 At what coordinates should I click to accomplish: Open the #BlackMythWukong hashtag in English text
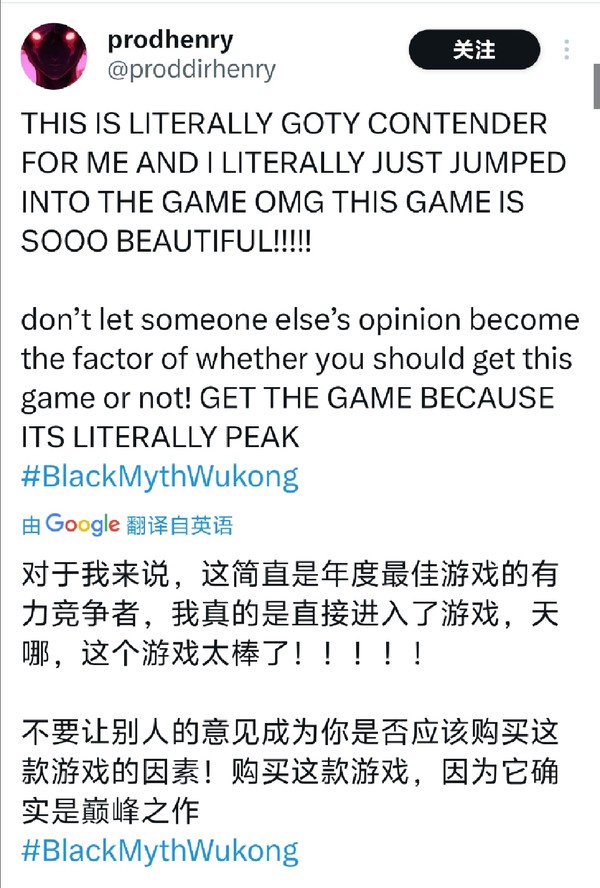pos(160,475)
